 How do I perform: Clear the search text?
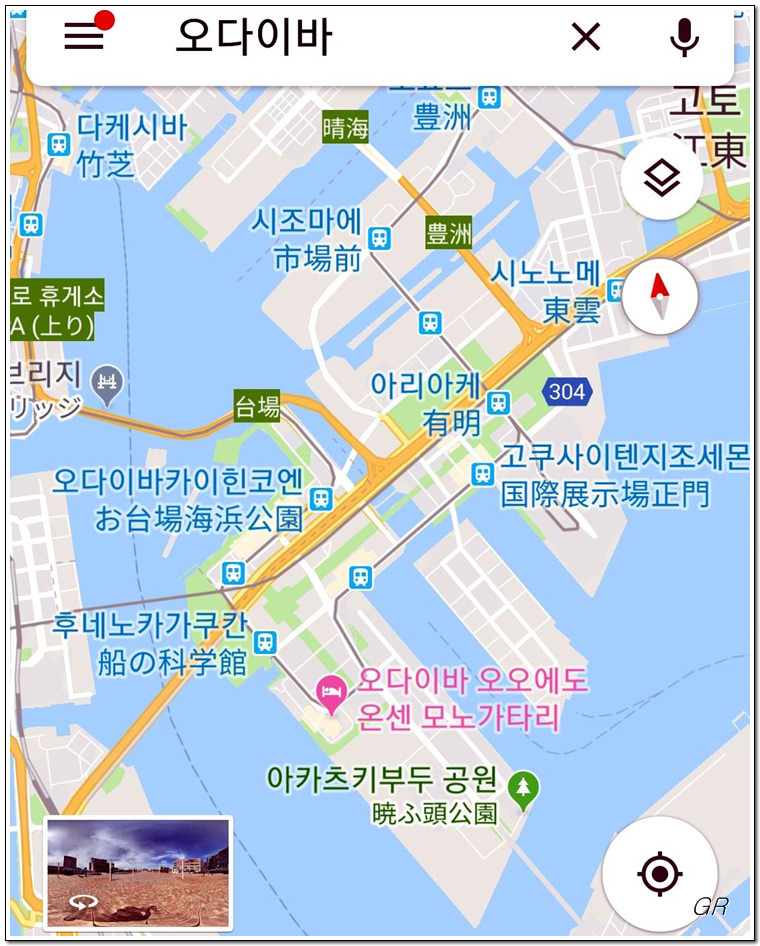coord(585,37)
